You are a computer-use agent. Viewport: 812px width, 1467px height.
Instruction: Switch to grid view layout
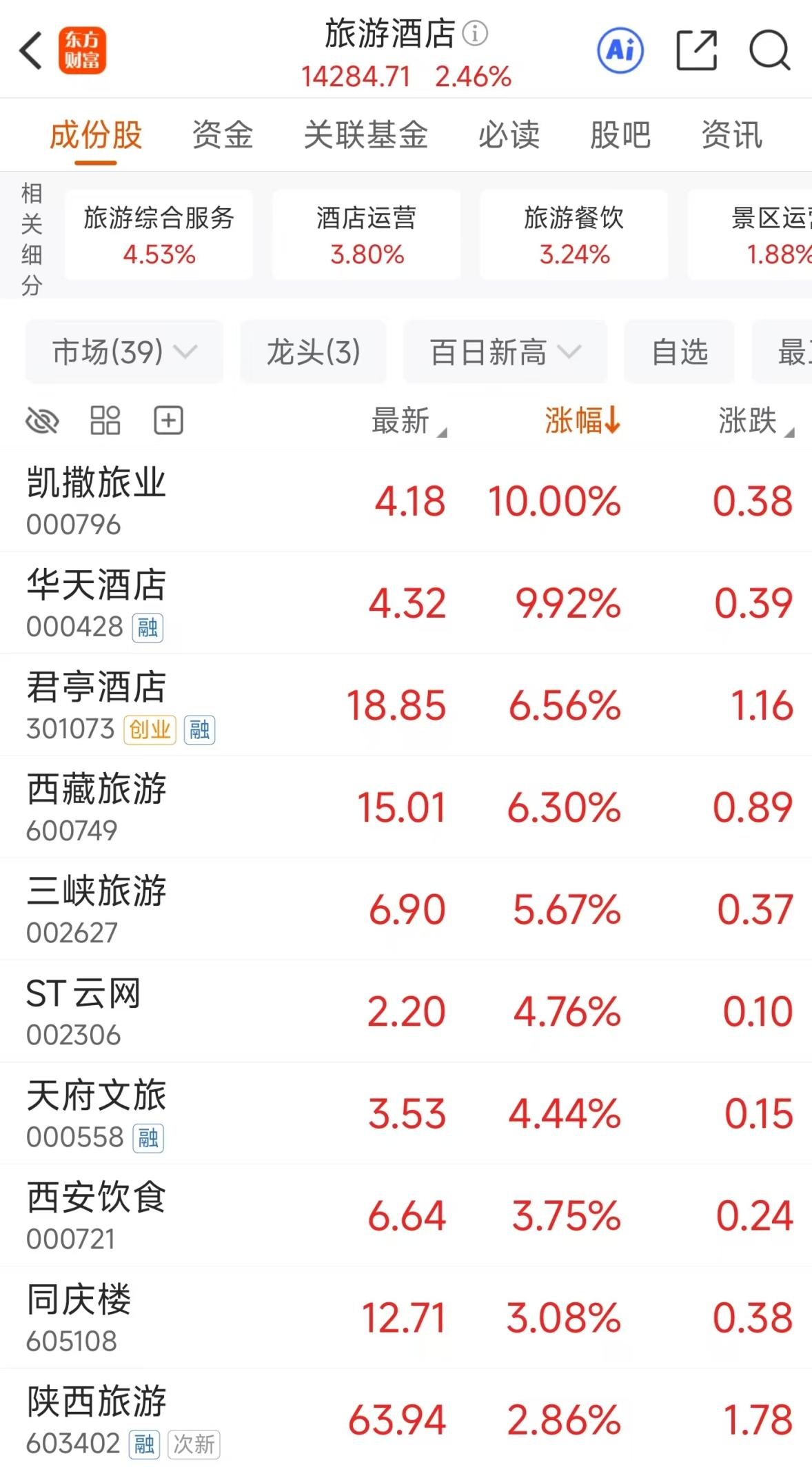[x=105, y=421]
